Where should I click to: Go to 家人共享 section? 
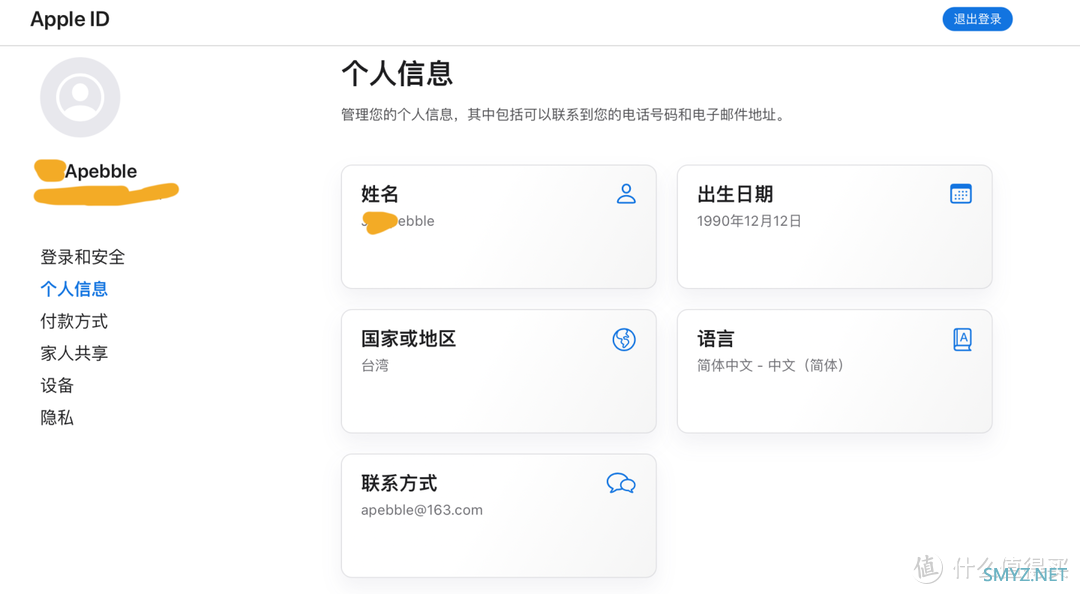click(x=74, y=353)
